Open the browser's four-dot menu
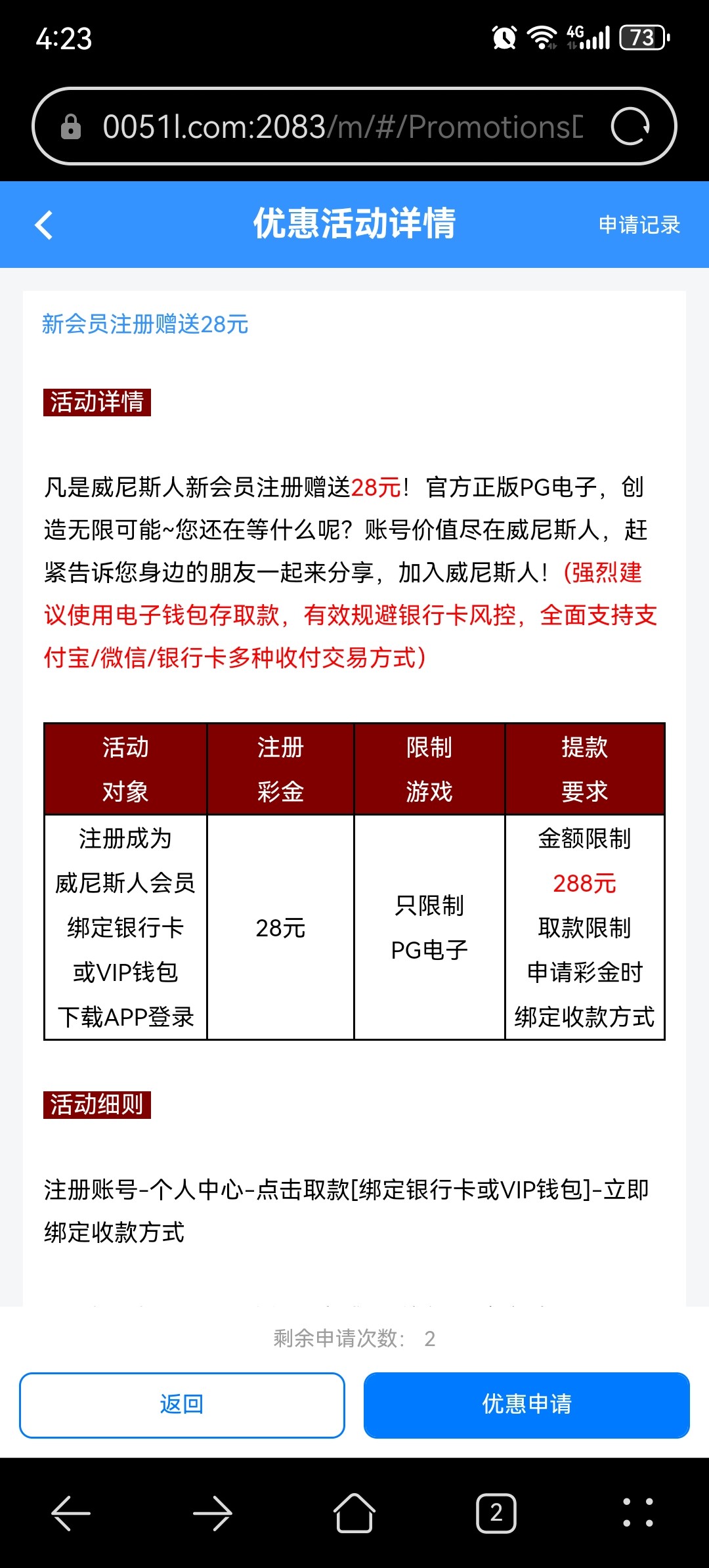Screen dimensions: 709x1568 click(x=637, y=1513)
